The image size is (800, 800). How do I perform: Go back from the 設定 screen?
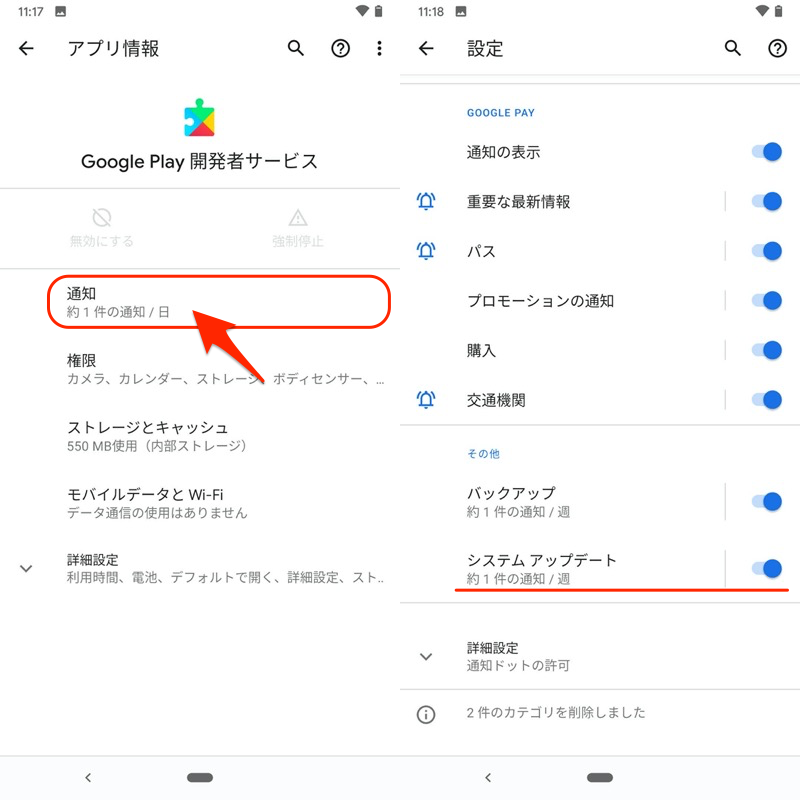pyautogui.click(x=427, y=48)
